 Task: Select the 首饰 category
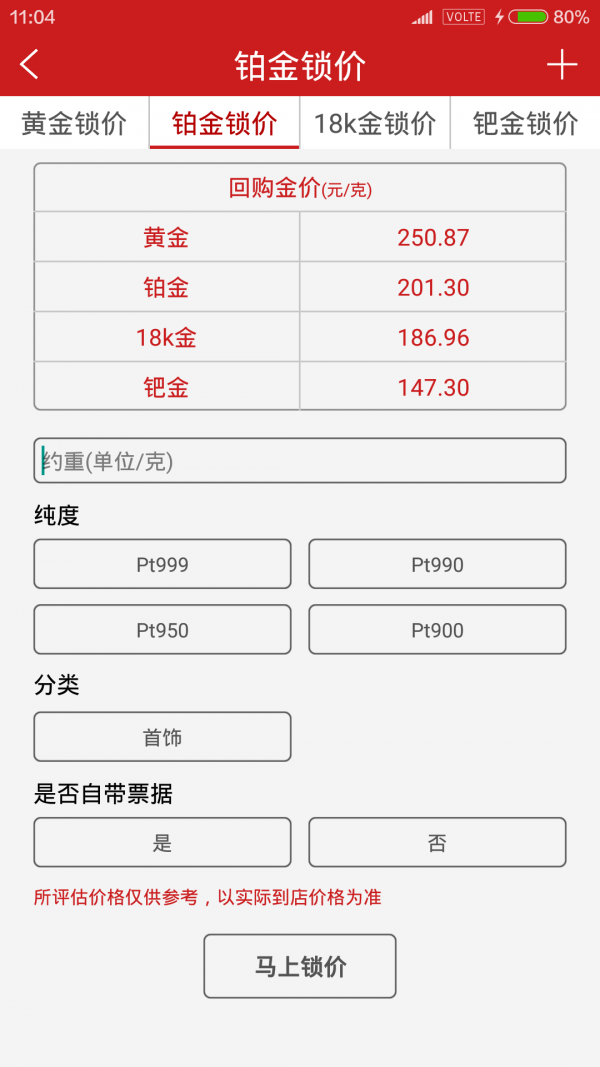pyautogui.click(x=163, y=737)
